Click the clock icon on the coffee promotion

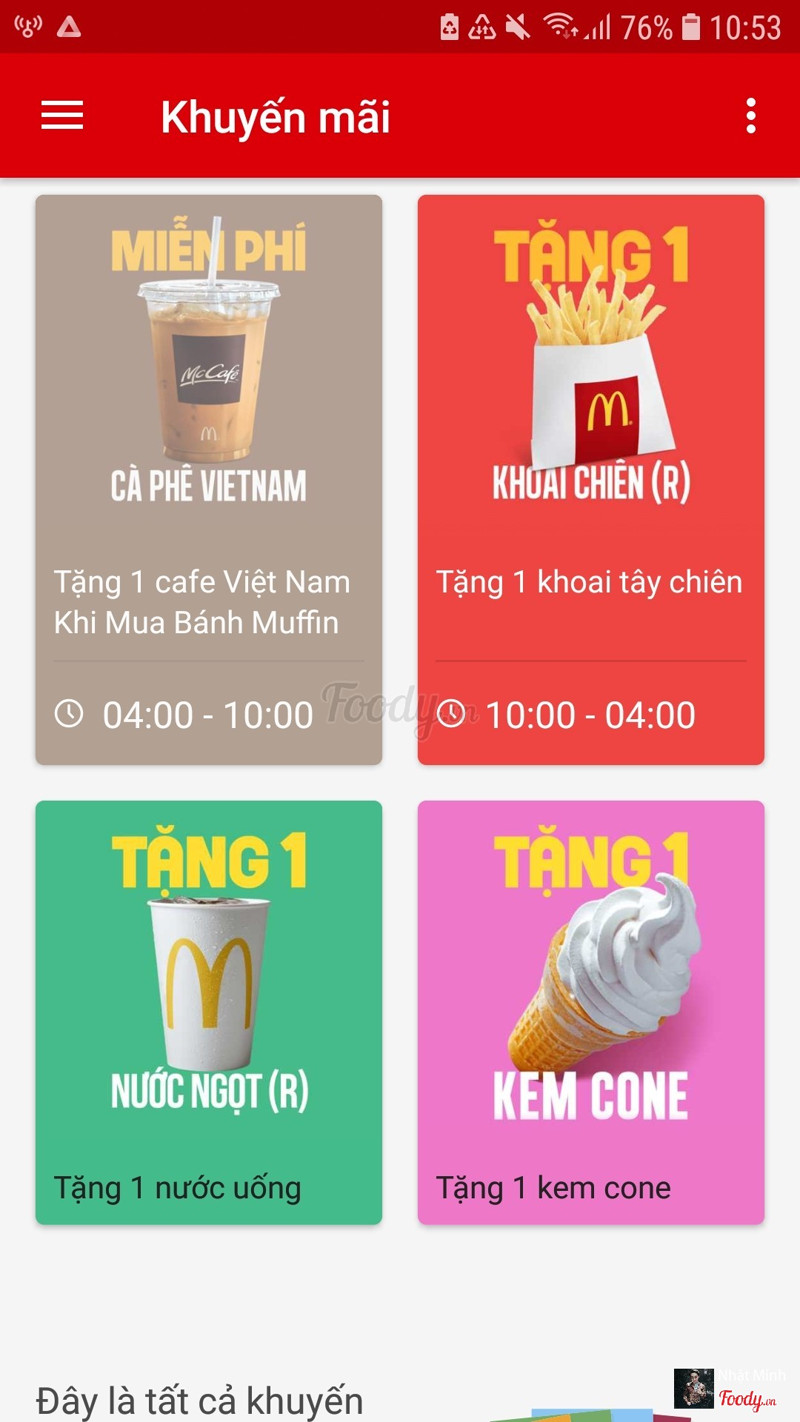pyautogui.click(x=68, y=714)
